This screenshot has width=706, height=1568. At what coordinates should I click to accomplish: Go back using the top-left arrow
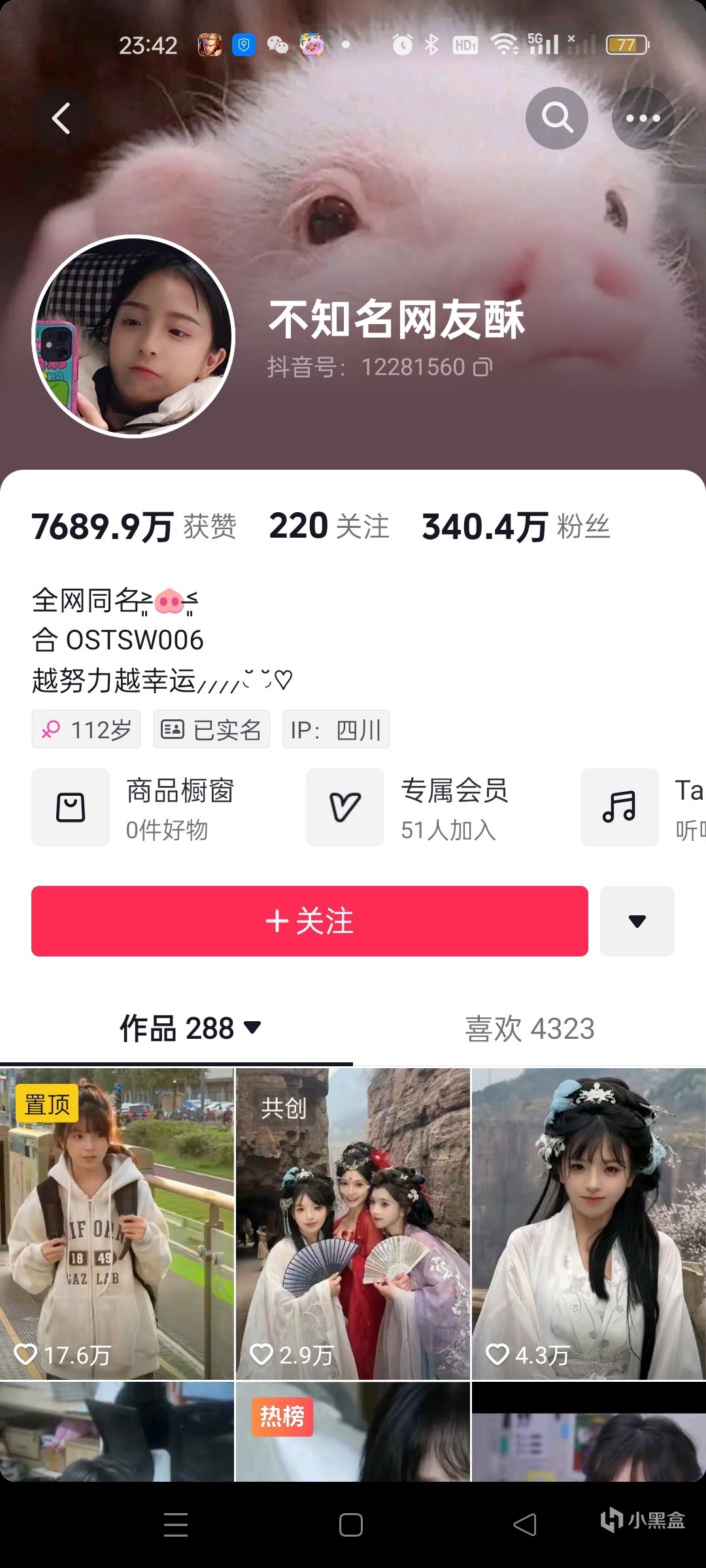pos(61,119)
